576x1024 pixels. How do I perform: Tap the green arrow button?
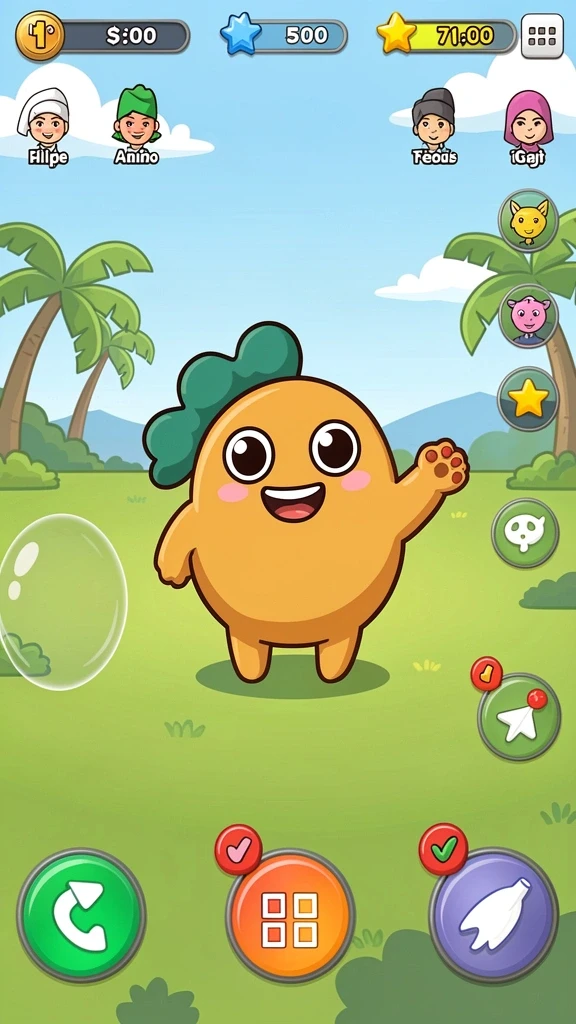tap(81, 916)
